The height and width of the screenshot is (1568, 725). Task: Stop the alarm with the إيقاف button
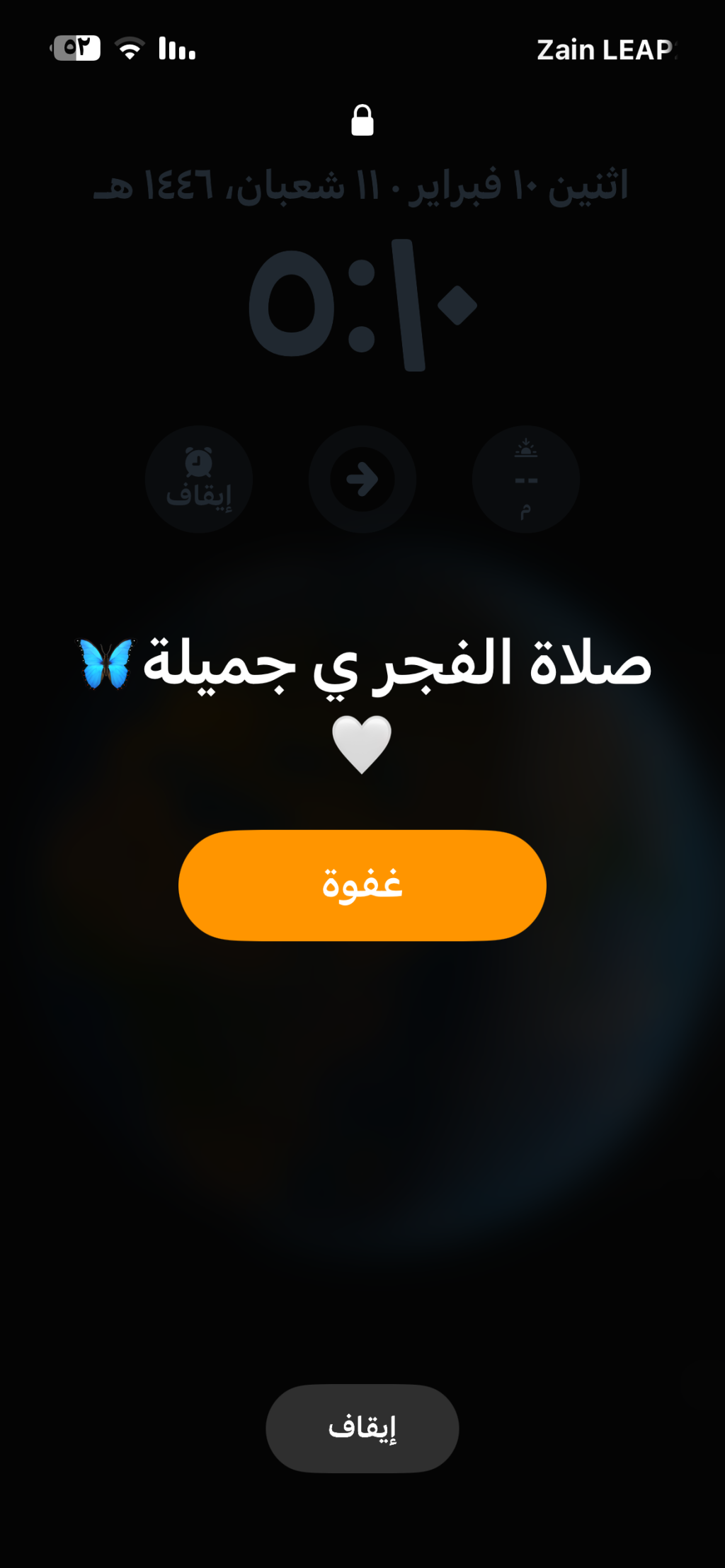click(x=362, y=1428)
